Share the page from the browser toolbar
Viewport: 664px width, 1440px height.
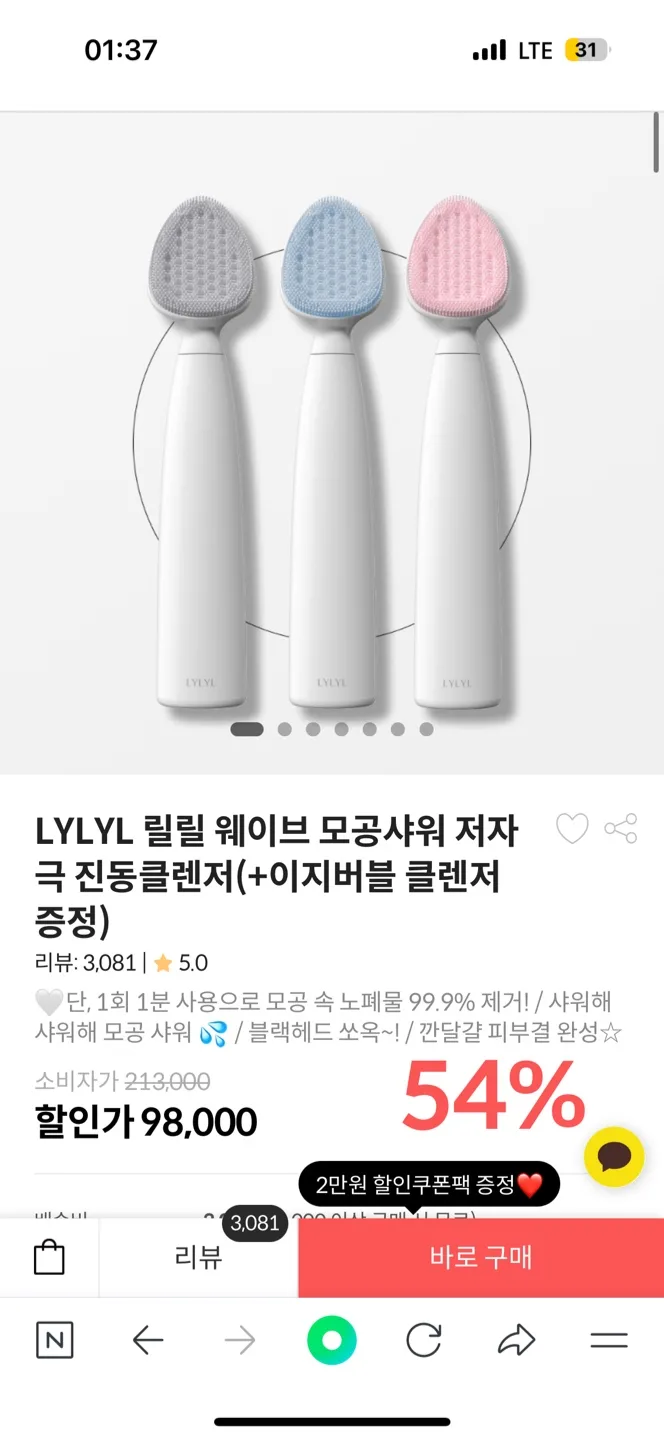[x=516, y=1340]
